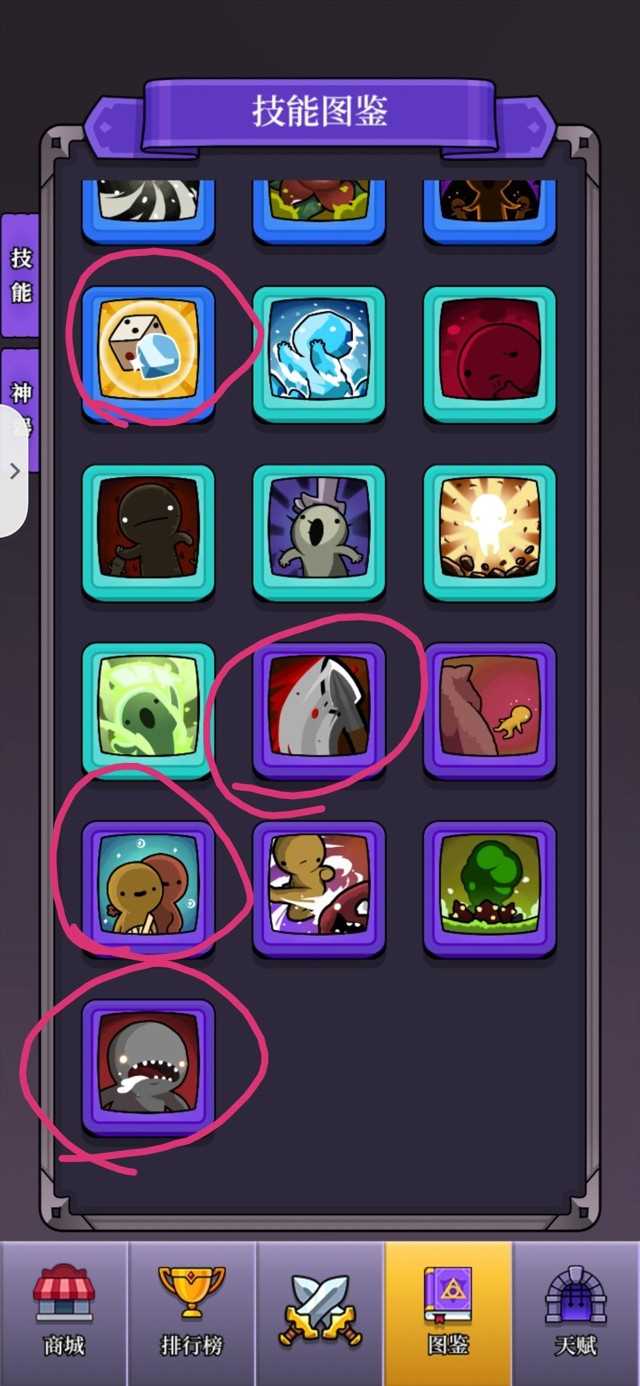View the green ghost skill
Screen dimensions: 640x1386
148,710
